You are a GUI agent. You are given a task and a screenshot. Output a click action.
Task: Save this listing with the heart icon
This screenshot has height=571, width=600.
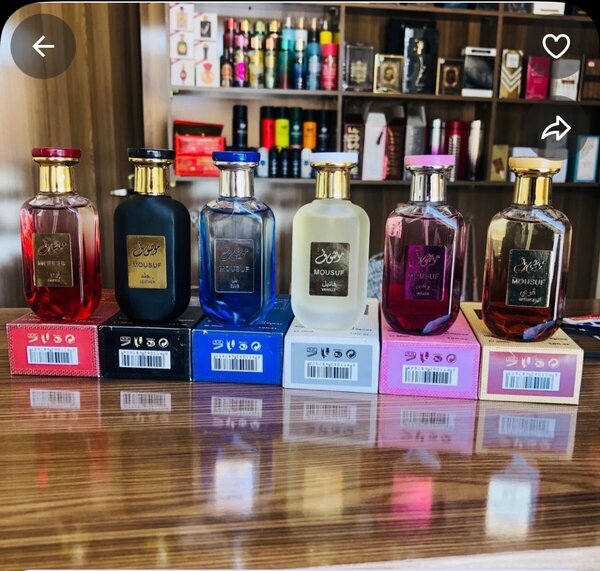pyautogui.click(x=556, y=46)
